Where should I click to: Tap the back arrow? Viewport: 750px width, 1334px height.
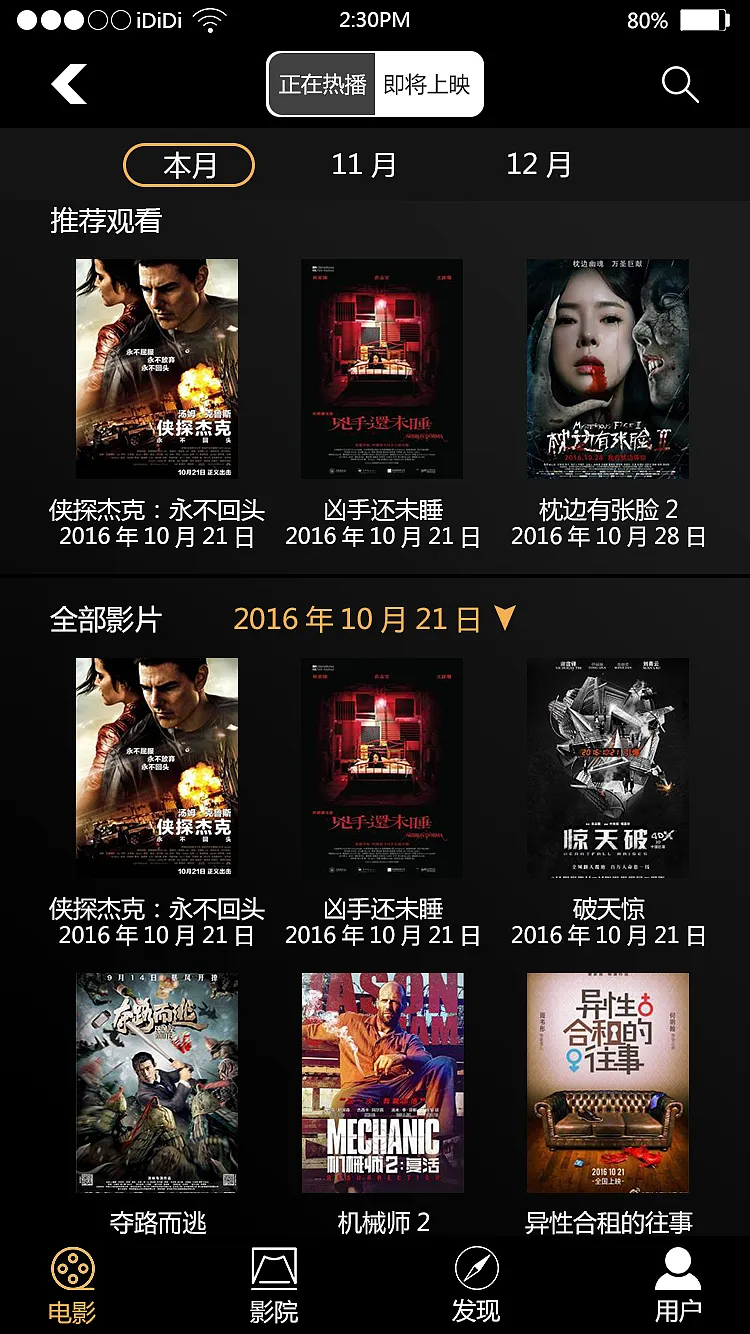click(x=69, y=84)
